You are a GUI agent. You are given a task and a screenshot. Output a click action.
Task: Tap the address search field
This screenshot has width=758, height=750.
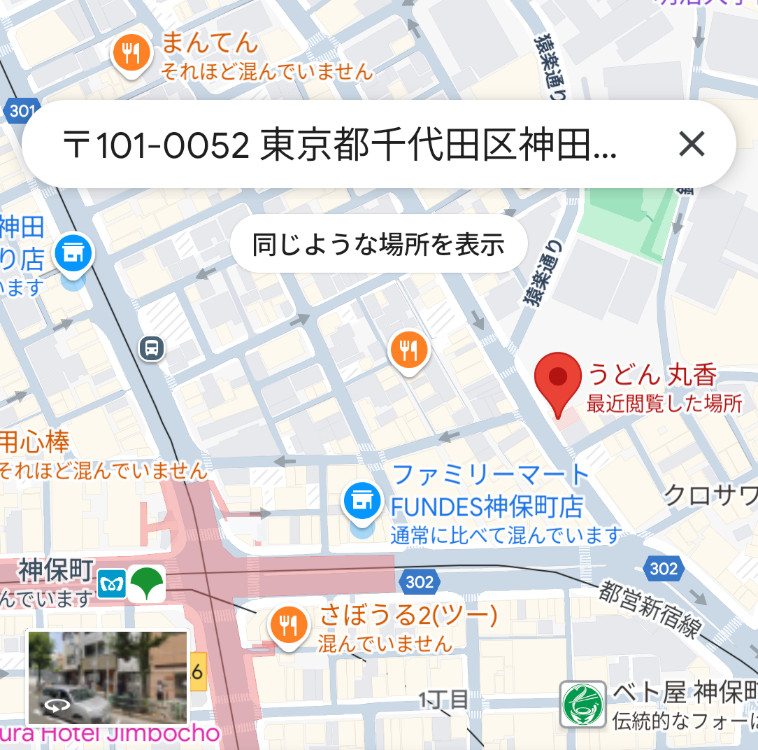(340, 146)
